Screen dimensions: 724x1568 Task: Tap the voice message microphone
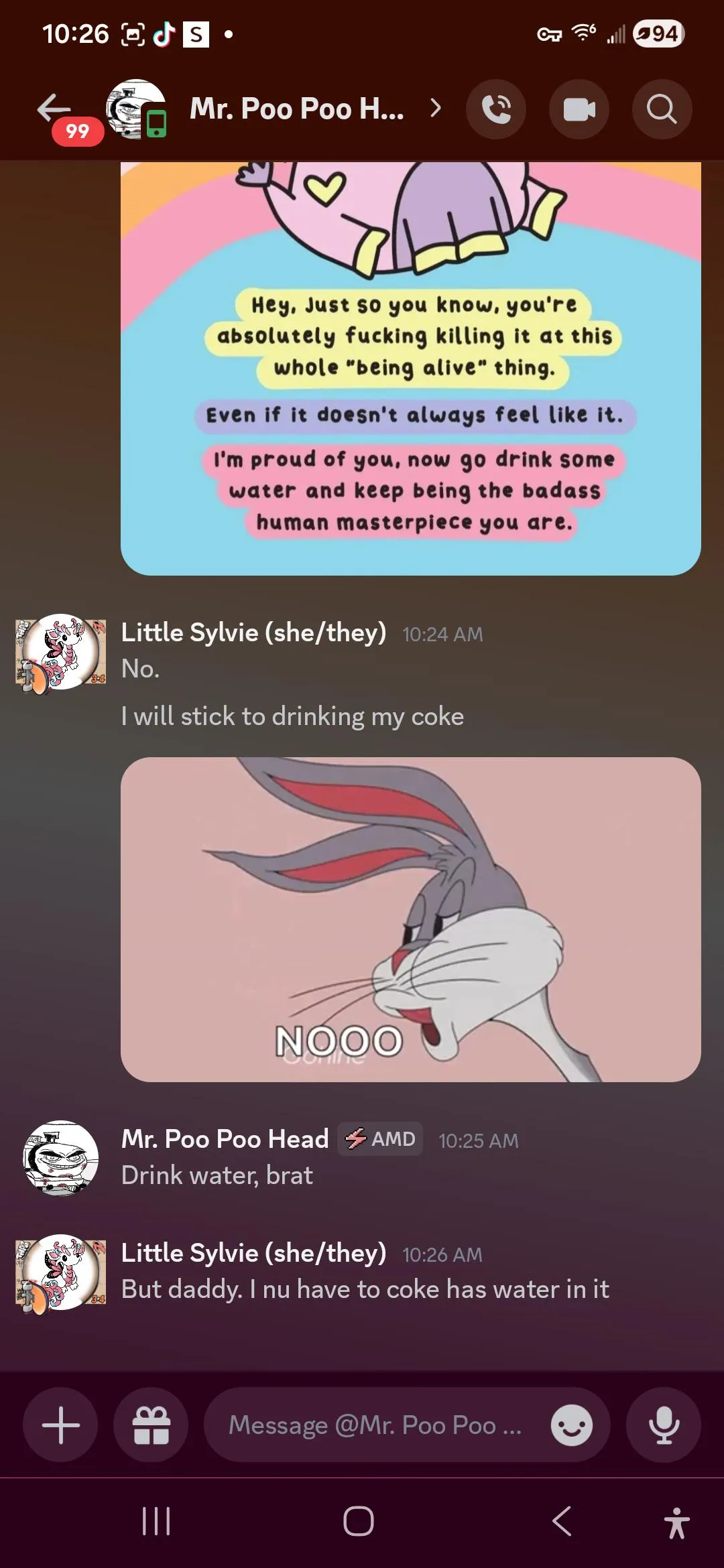(664, 1425)
